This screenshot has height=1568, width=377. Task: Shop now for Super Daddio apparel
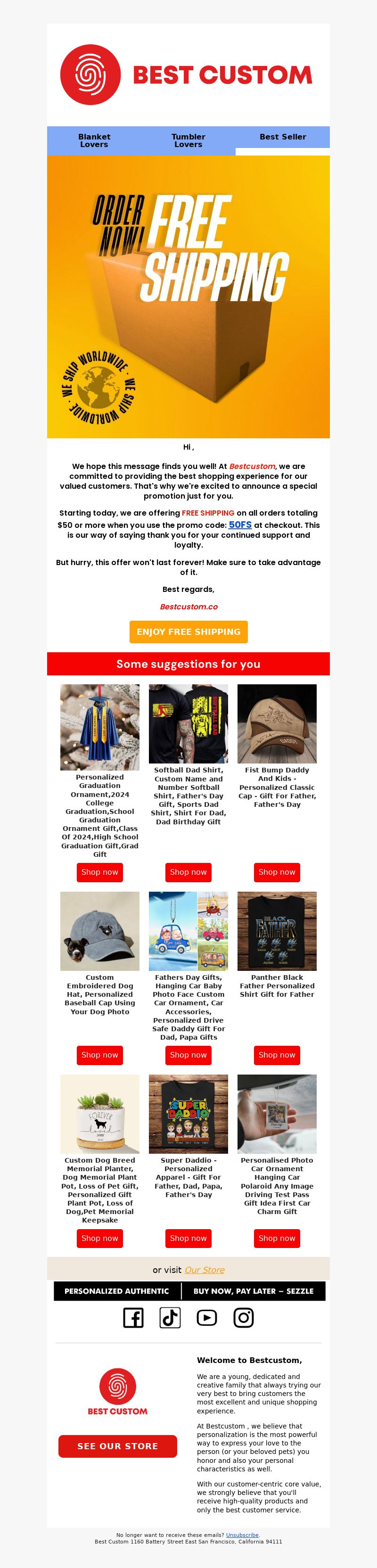[188, 1238]
